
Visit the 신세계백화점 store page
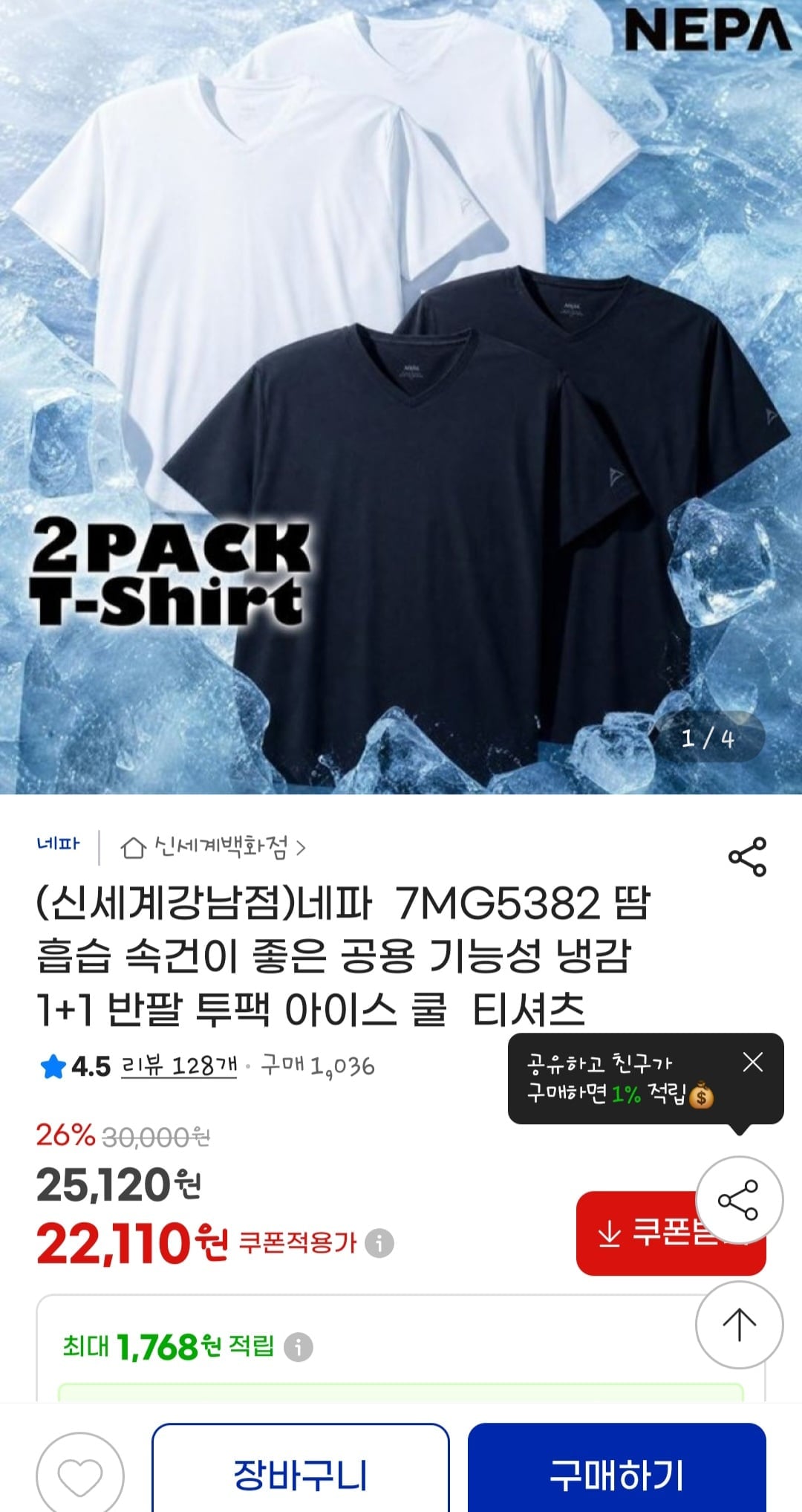[x=213, y=847]
